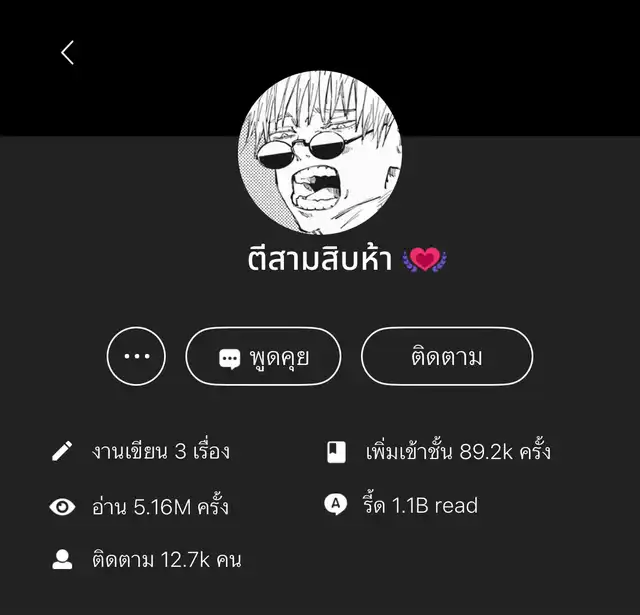
Task: Tap the พูดคุย chat button
Action: (x=263, y=356)
